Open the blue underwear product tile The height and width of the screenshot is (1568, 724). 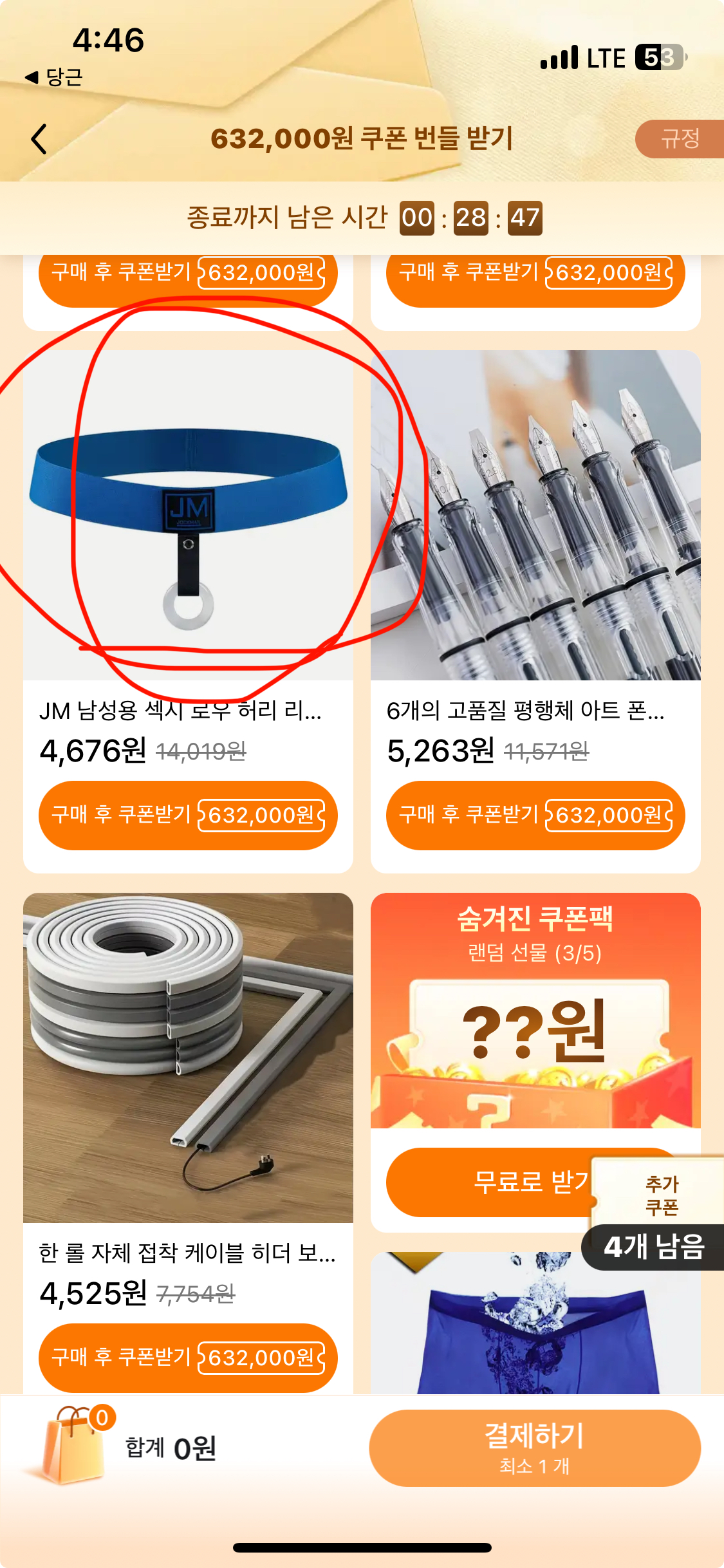(535, 1323)
